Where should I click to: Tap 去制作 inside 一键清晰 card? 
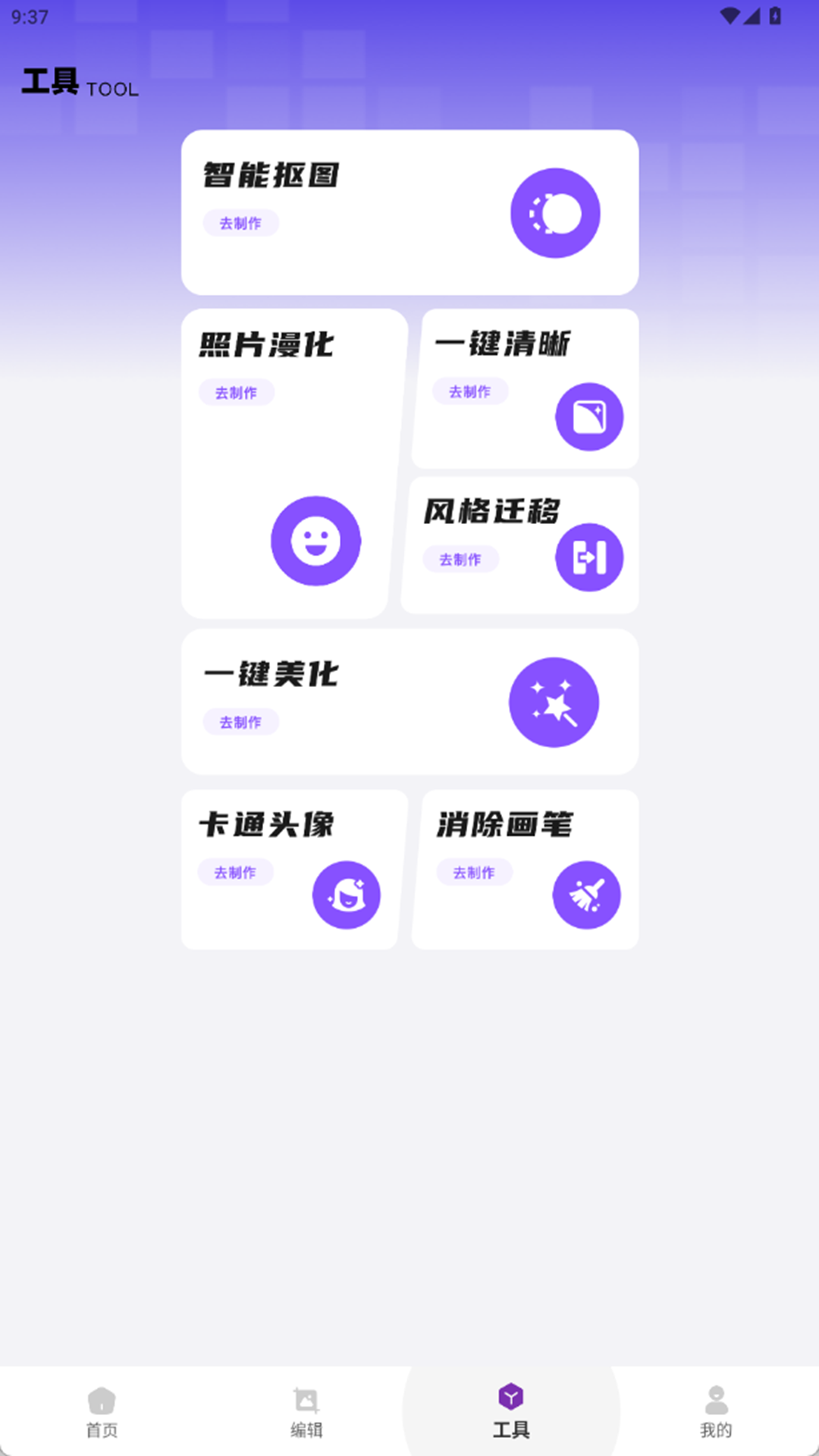click(x=470, y=391)
